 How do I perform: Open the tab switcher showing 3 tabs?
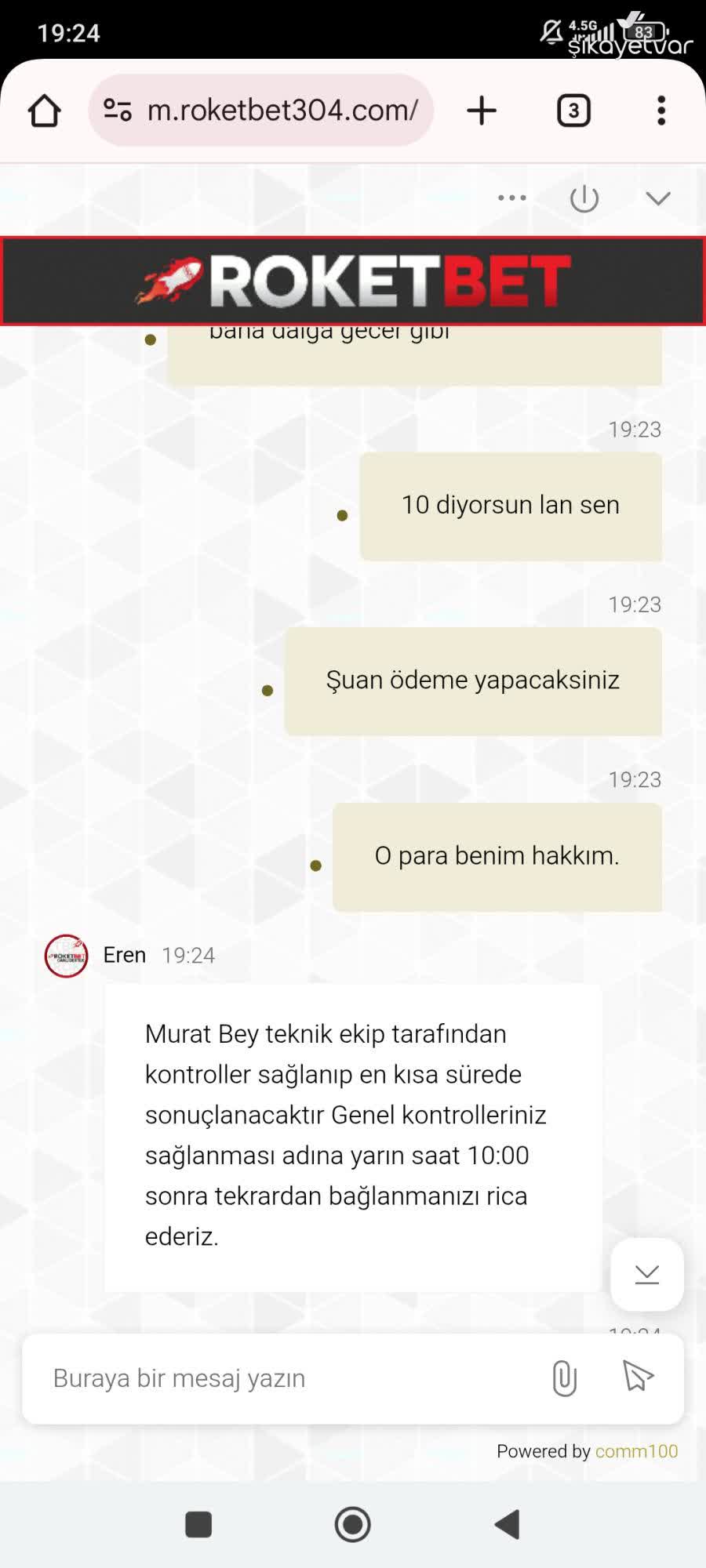573,110
